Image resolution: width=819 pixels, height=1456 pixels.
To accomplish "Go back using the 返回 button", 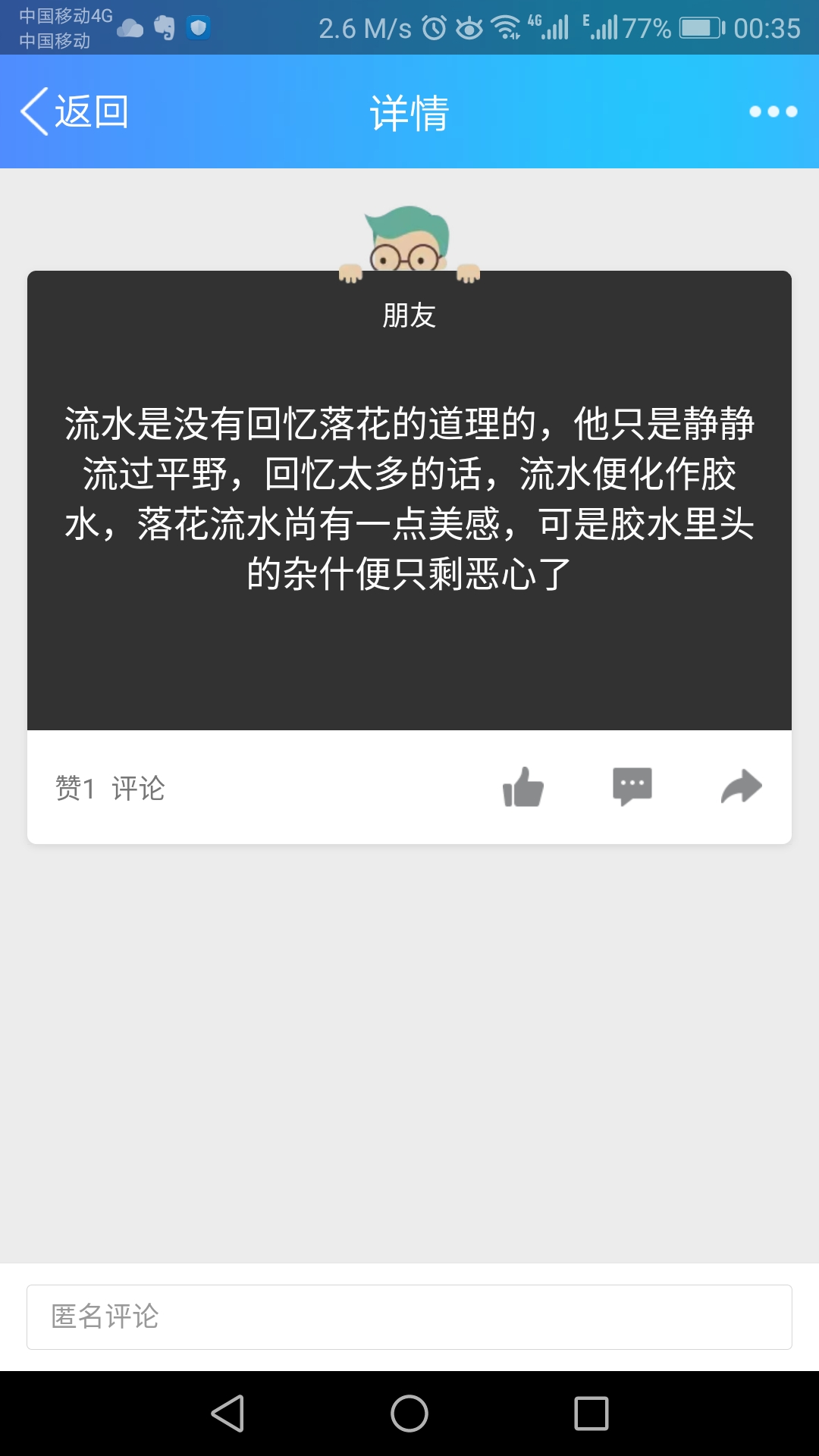I will (x=74, y=112).
